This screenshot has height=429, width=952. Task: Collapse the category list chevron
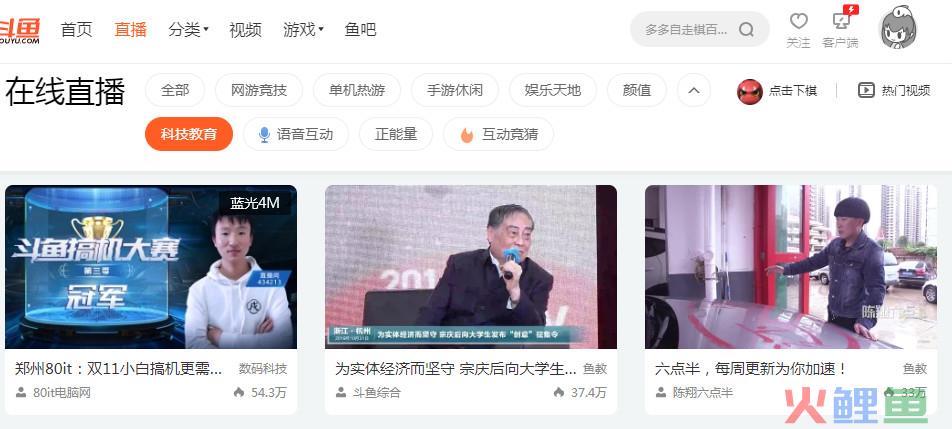tap(694, 90)
